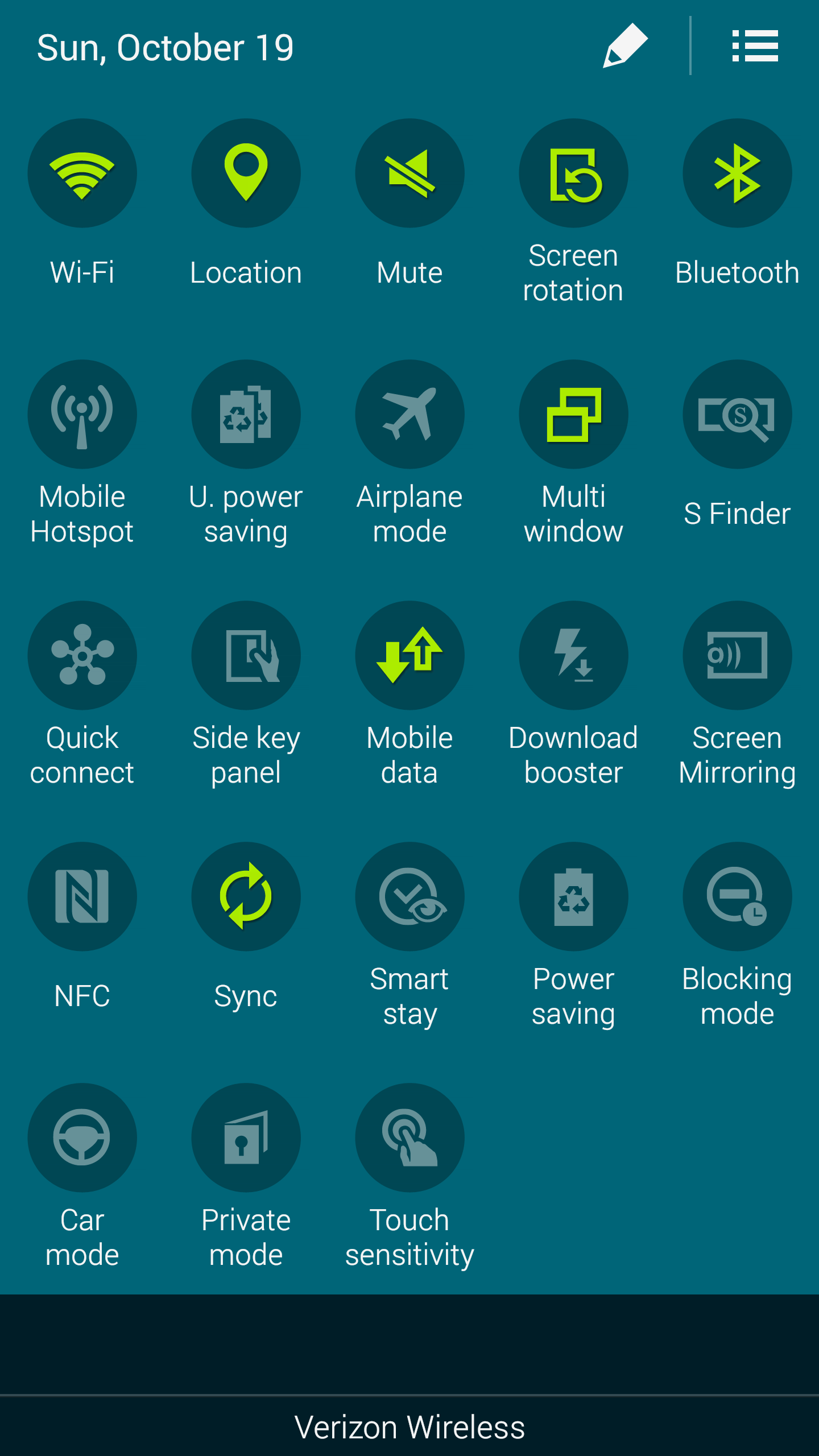The height and width of the screenshot is (1456, 819).
Task: Turn on Touch sensitivity
Action: (x=409, y=1138)
